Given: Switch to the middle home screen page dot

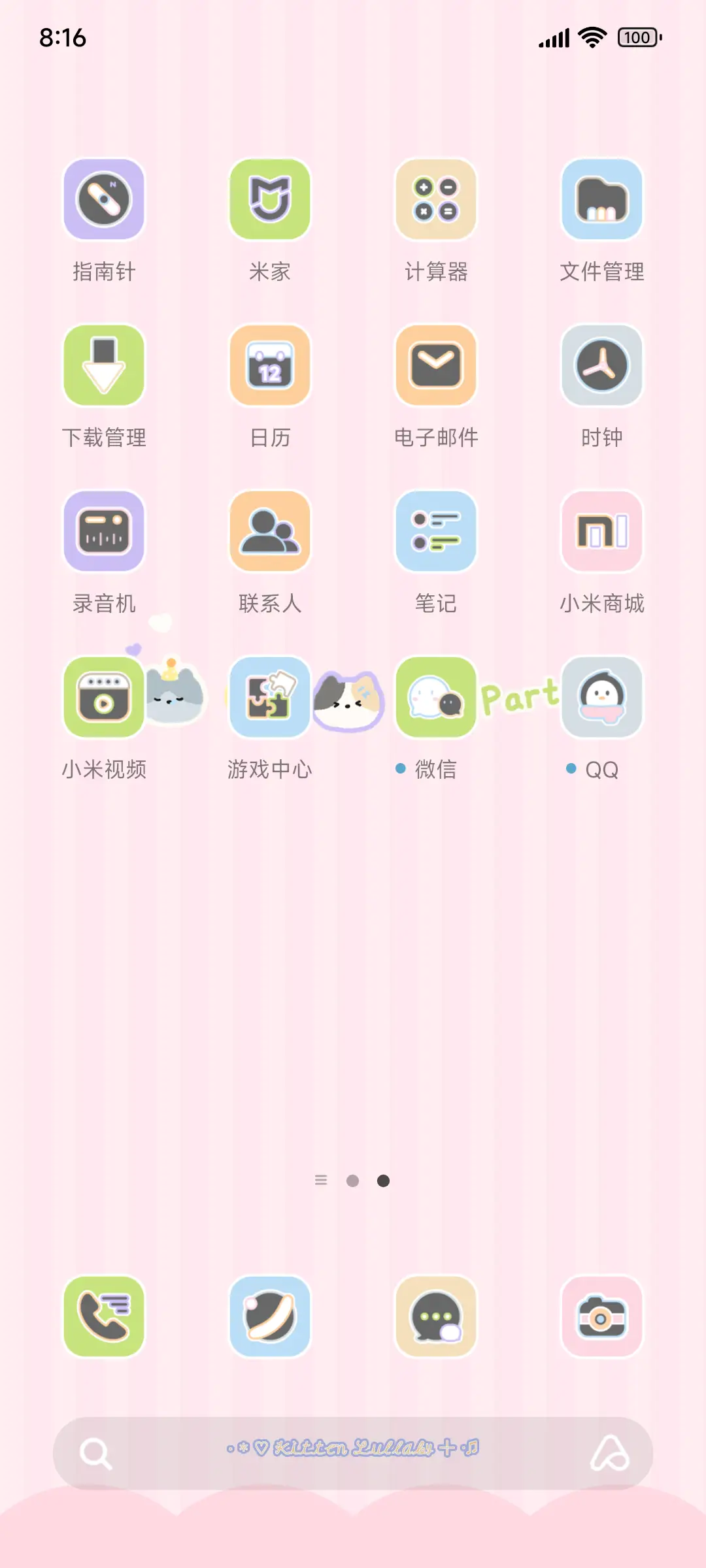Looking at the screenshot, I should 353,1181.
